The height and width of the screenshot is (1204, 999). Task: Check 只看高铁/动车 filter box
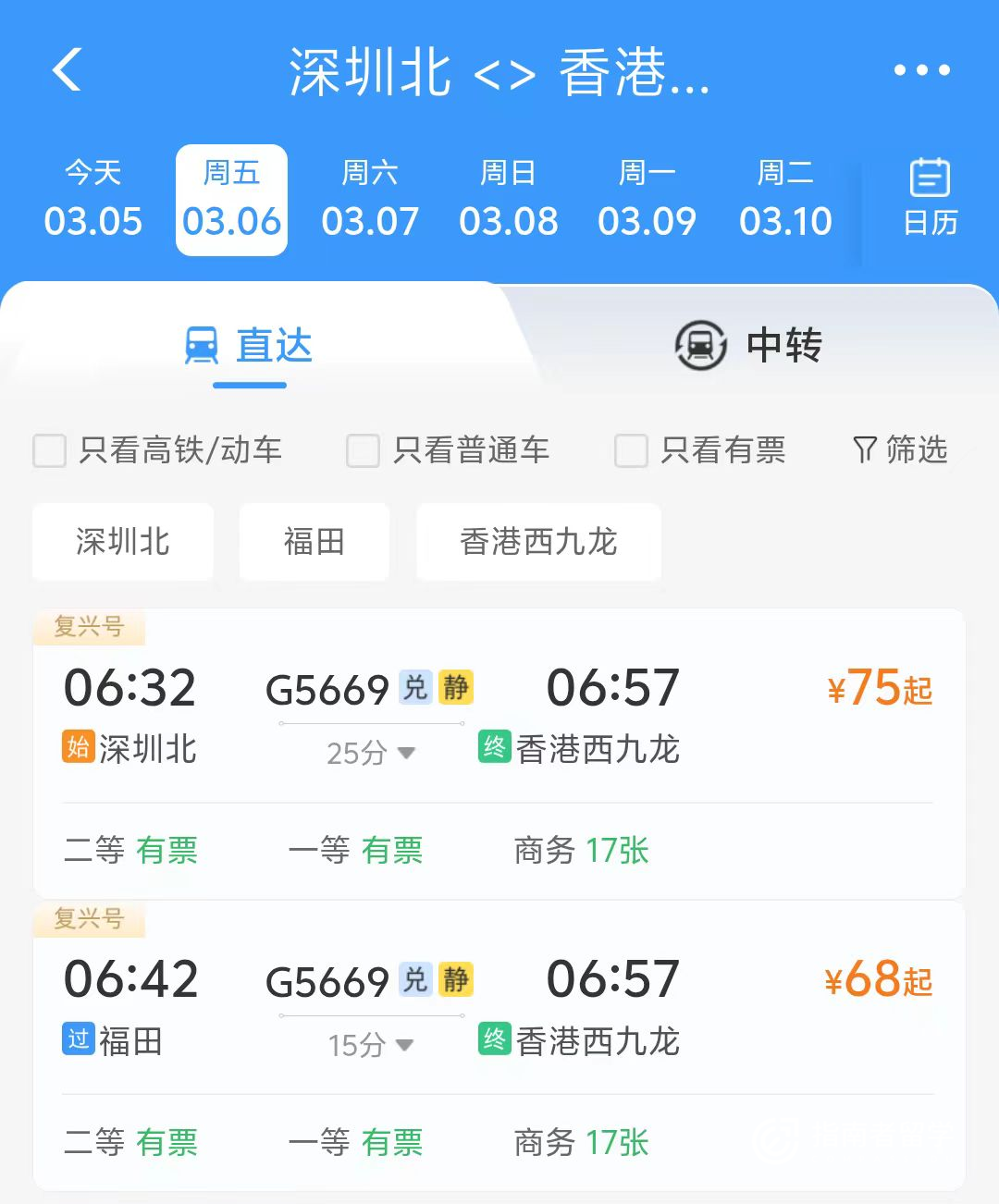pyautogui.click(x=50, y=451)
